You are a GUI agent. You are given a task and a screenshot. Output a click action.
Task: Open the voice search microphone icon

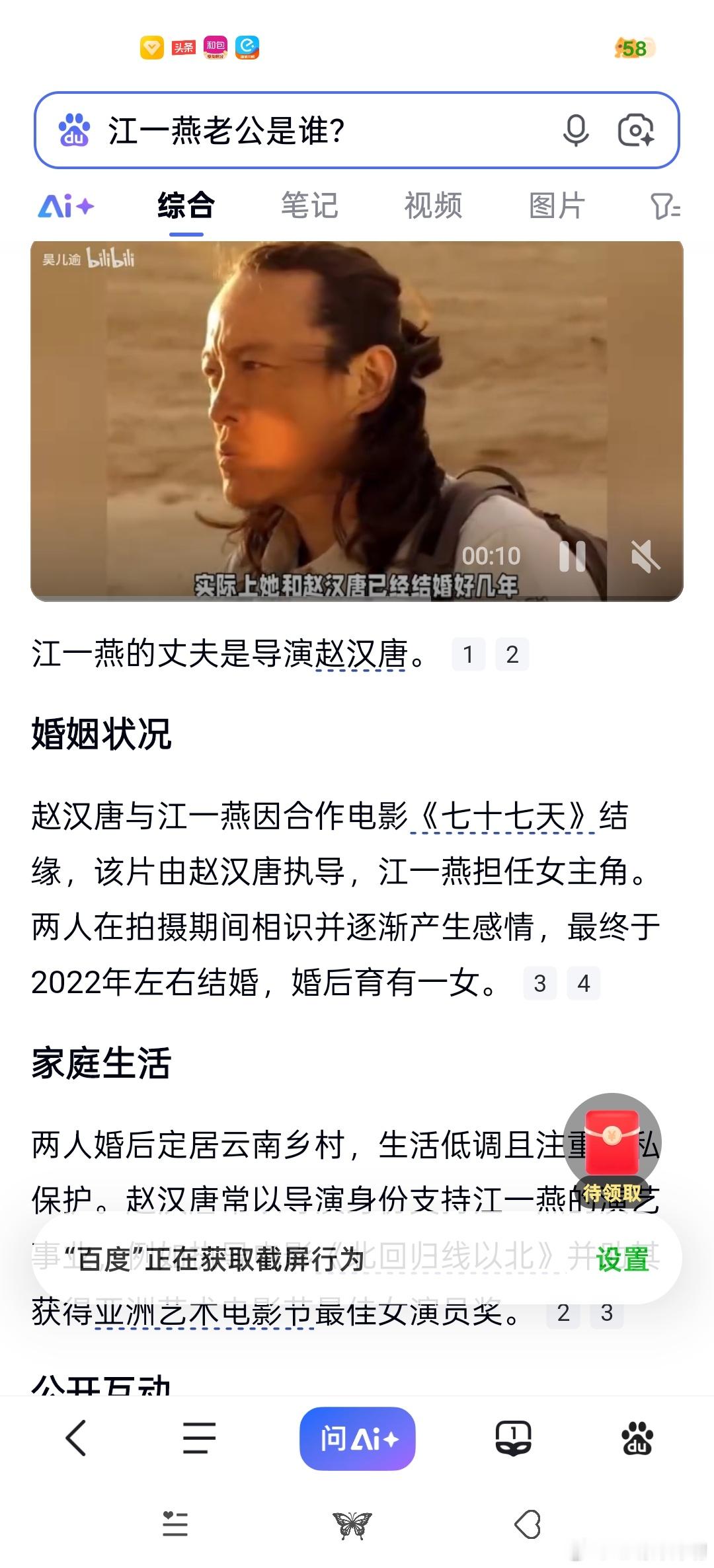[575, 132]
